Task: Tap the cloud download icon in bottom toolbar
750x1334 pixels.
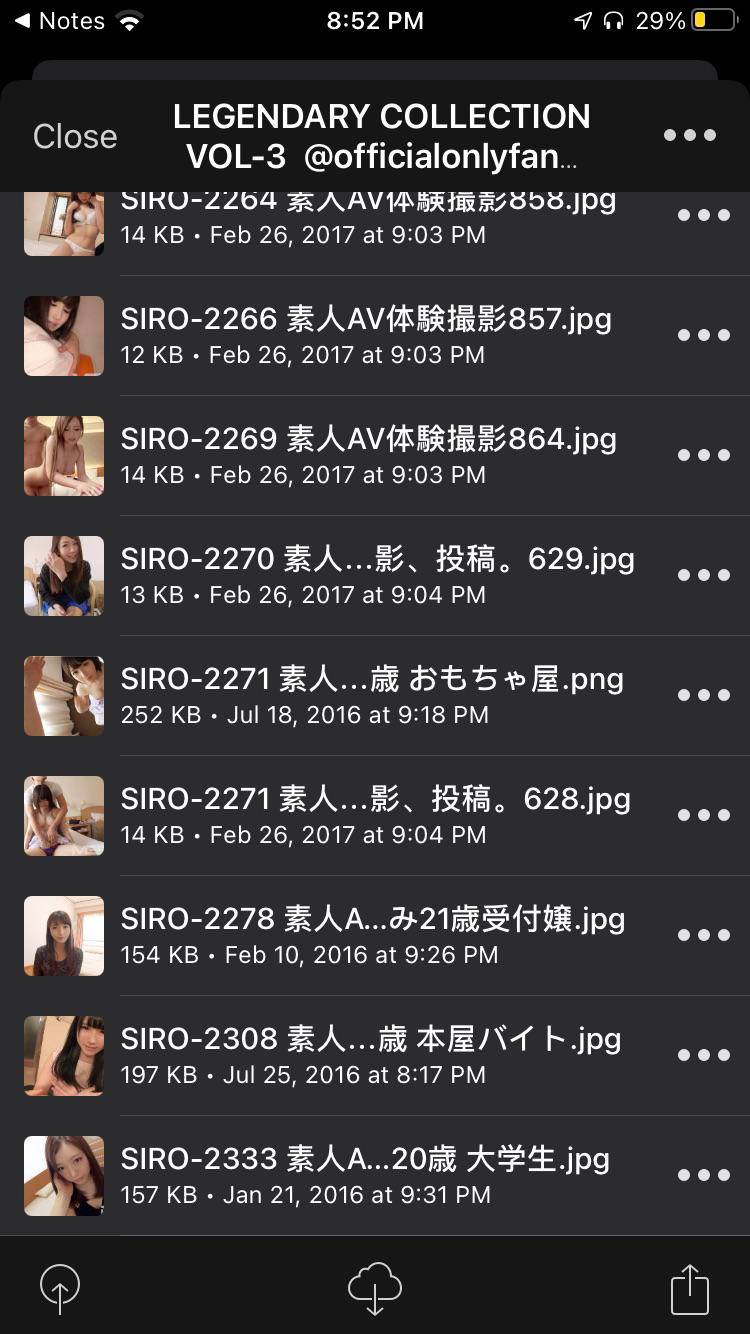Action: click(x=374, y=1290)
